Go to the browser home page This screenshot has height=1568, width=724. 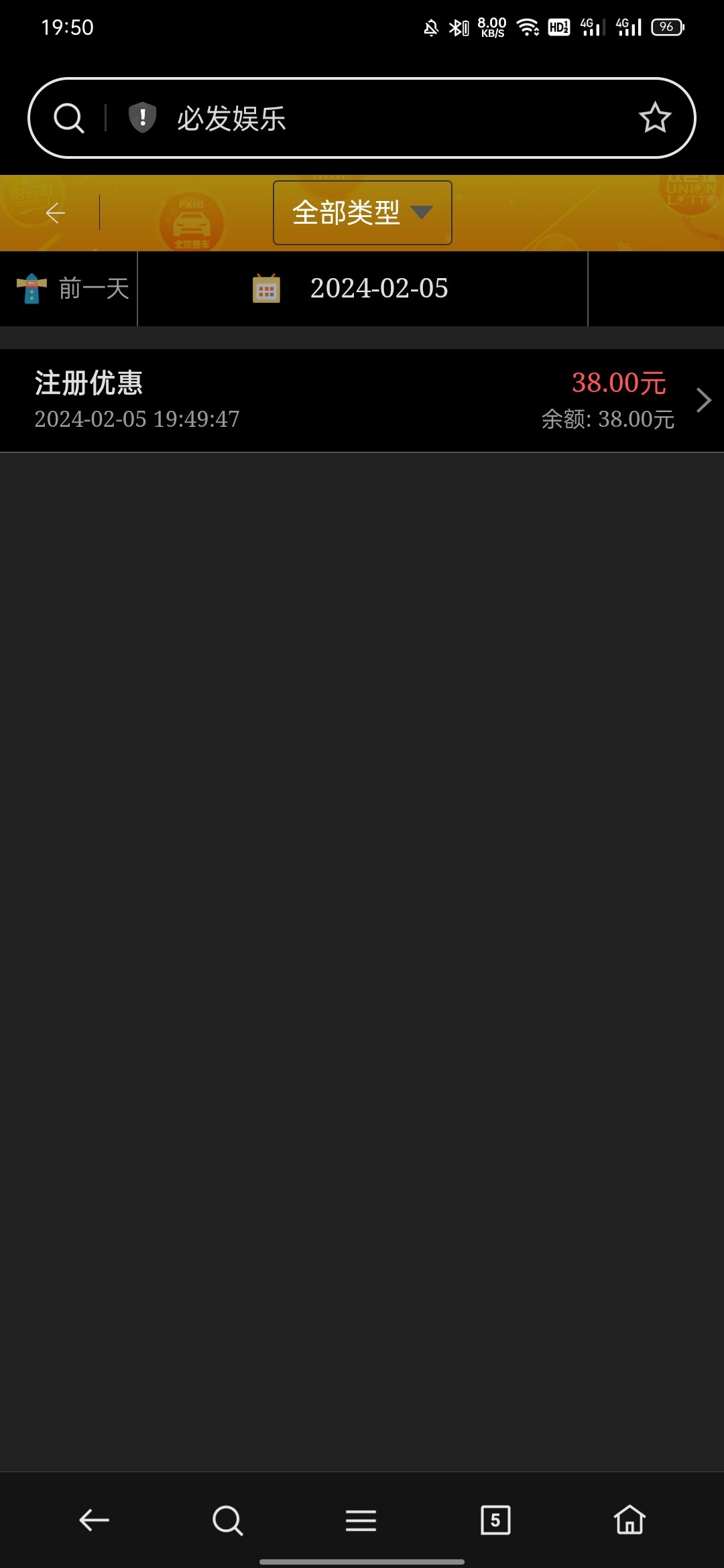click(x=629, y=1520)
